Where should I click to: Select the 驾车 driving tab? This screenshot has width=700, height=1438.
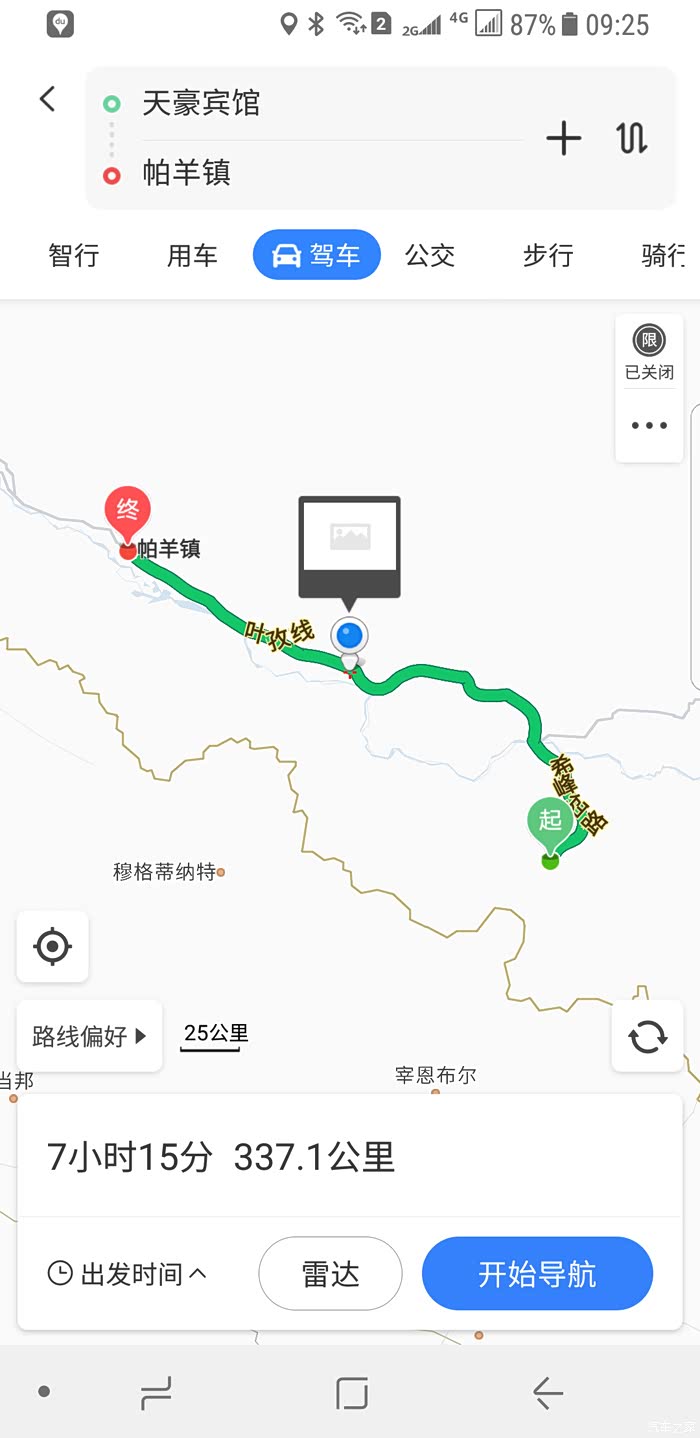point(316,255)
